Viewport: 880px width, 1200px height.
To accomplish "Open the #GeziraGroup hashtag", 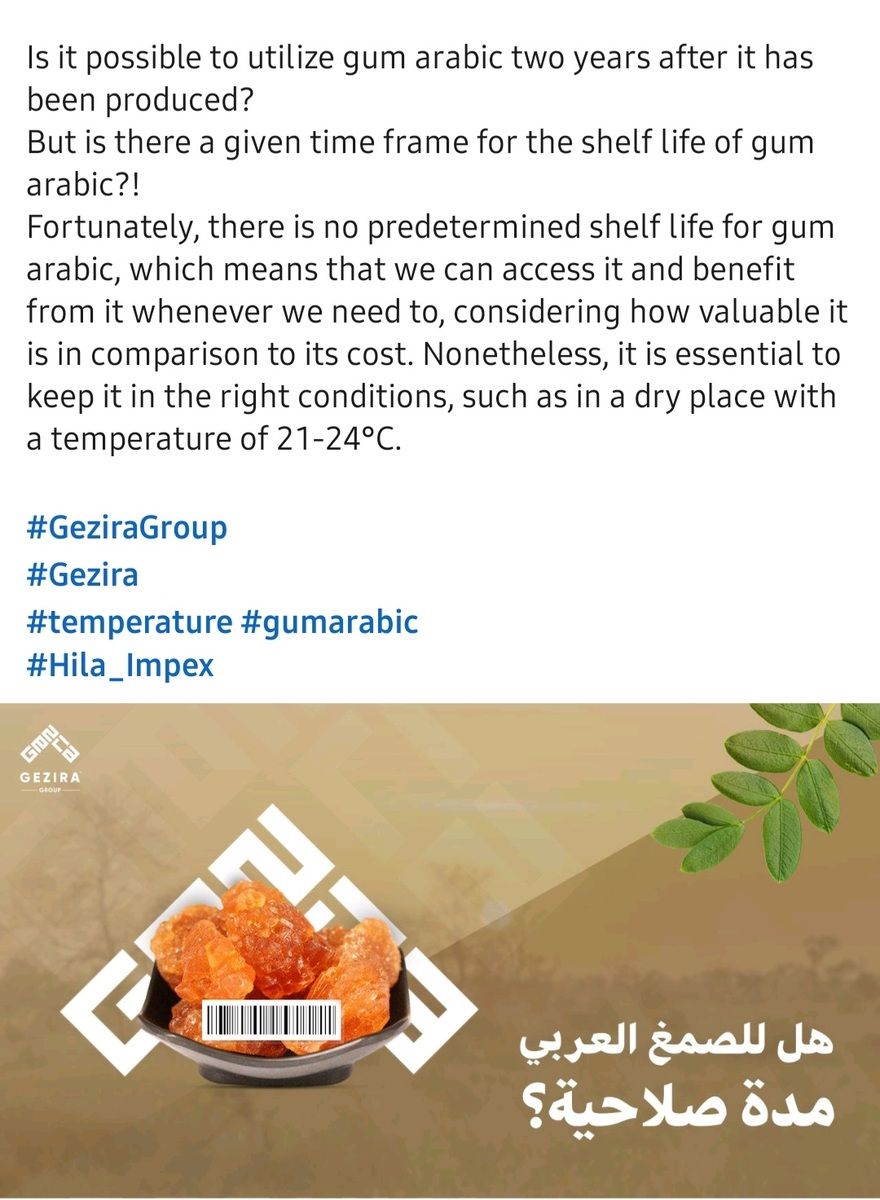I will pyautogui.click(x=127, y=527).
